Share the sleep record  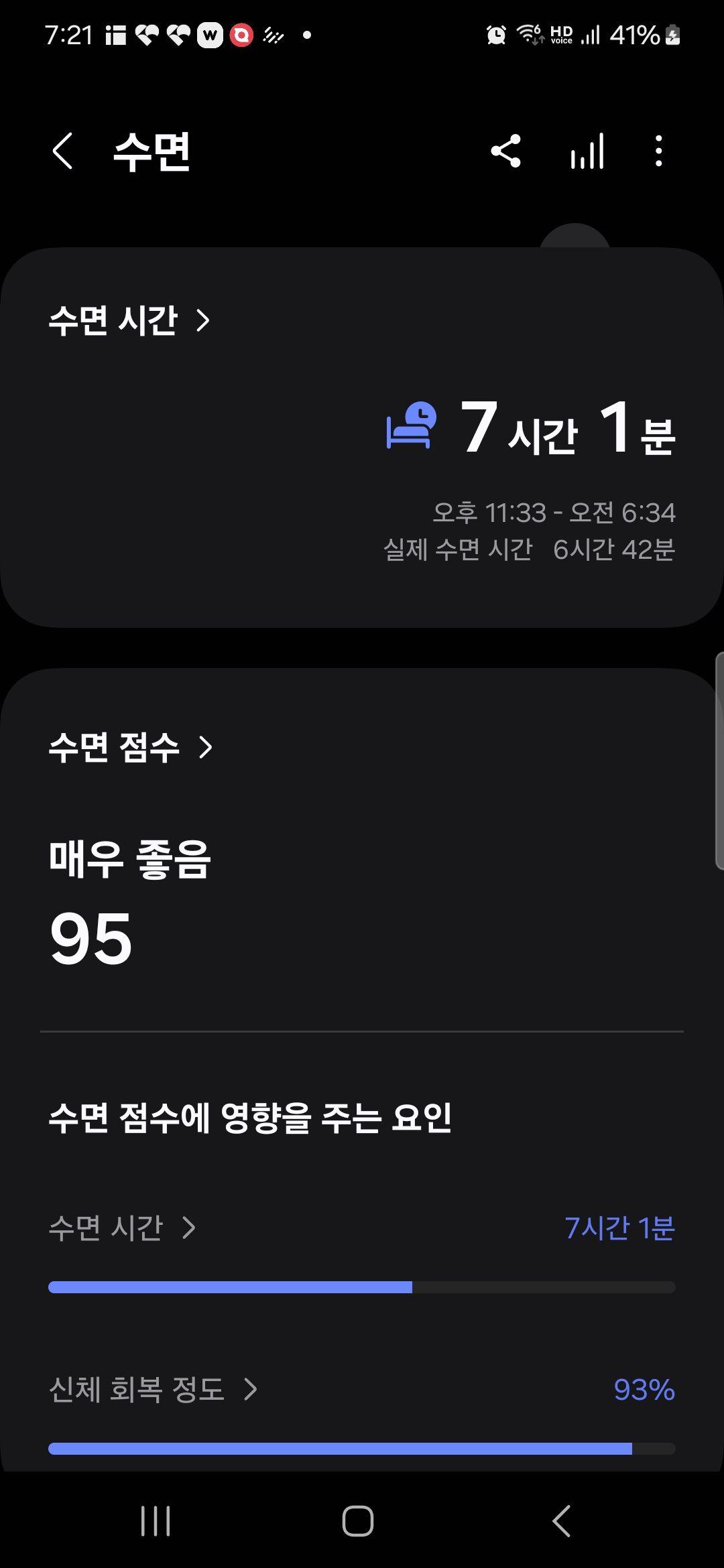click(x=505, y=151)
